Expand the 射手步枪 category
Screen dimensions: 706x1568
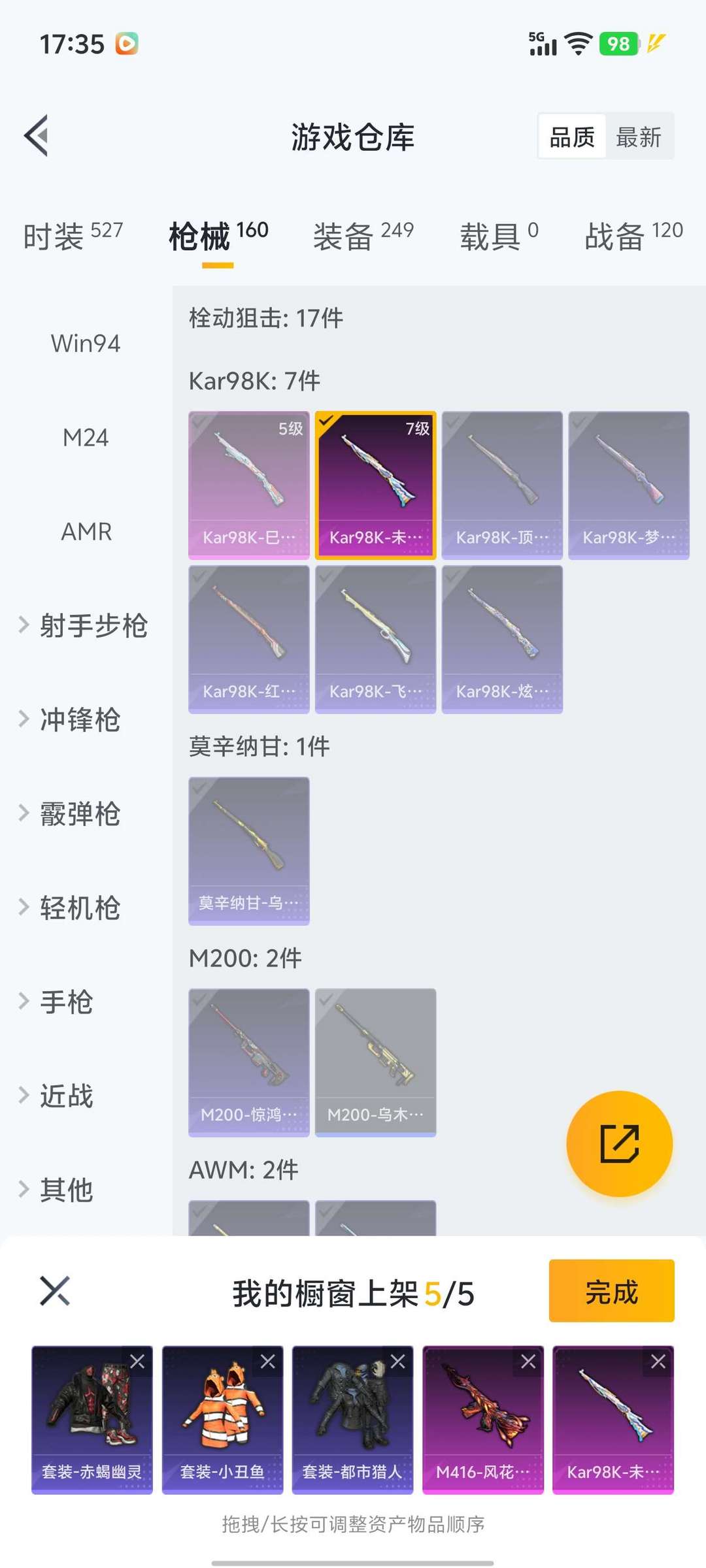(x=85, y=626)
